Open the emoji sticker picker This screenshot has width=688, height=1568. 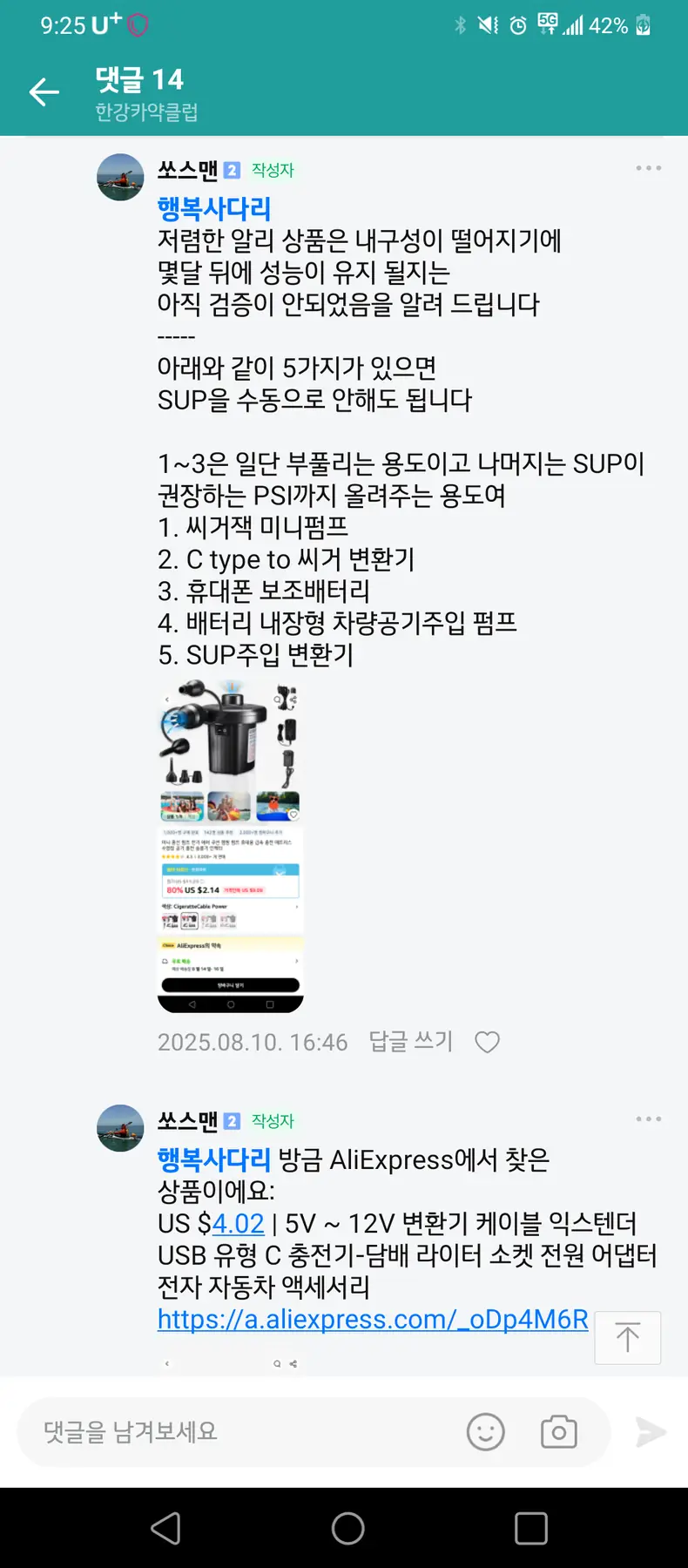[485, 1431]
